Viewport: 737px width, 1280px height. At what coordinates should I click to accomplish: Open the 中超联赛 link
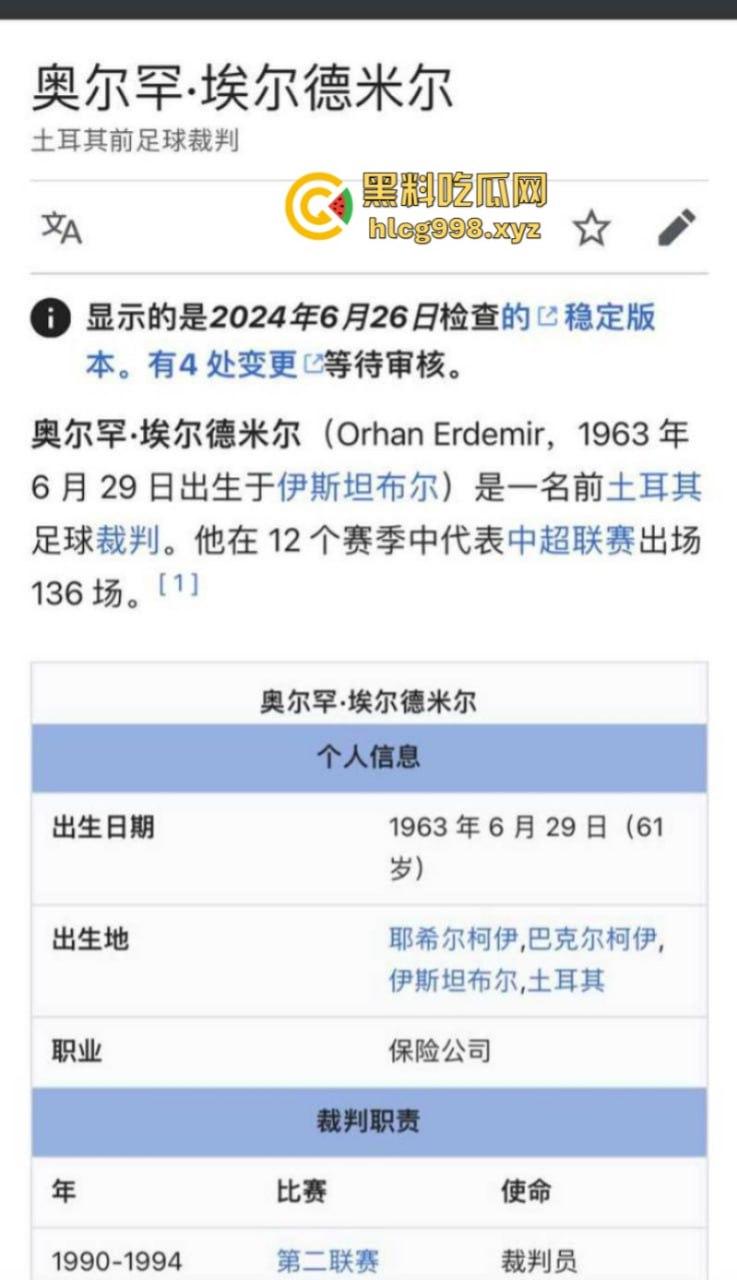pos(571,540)
